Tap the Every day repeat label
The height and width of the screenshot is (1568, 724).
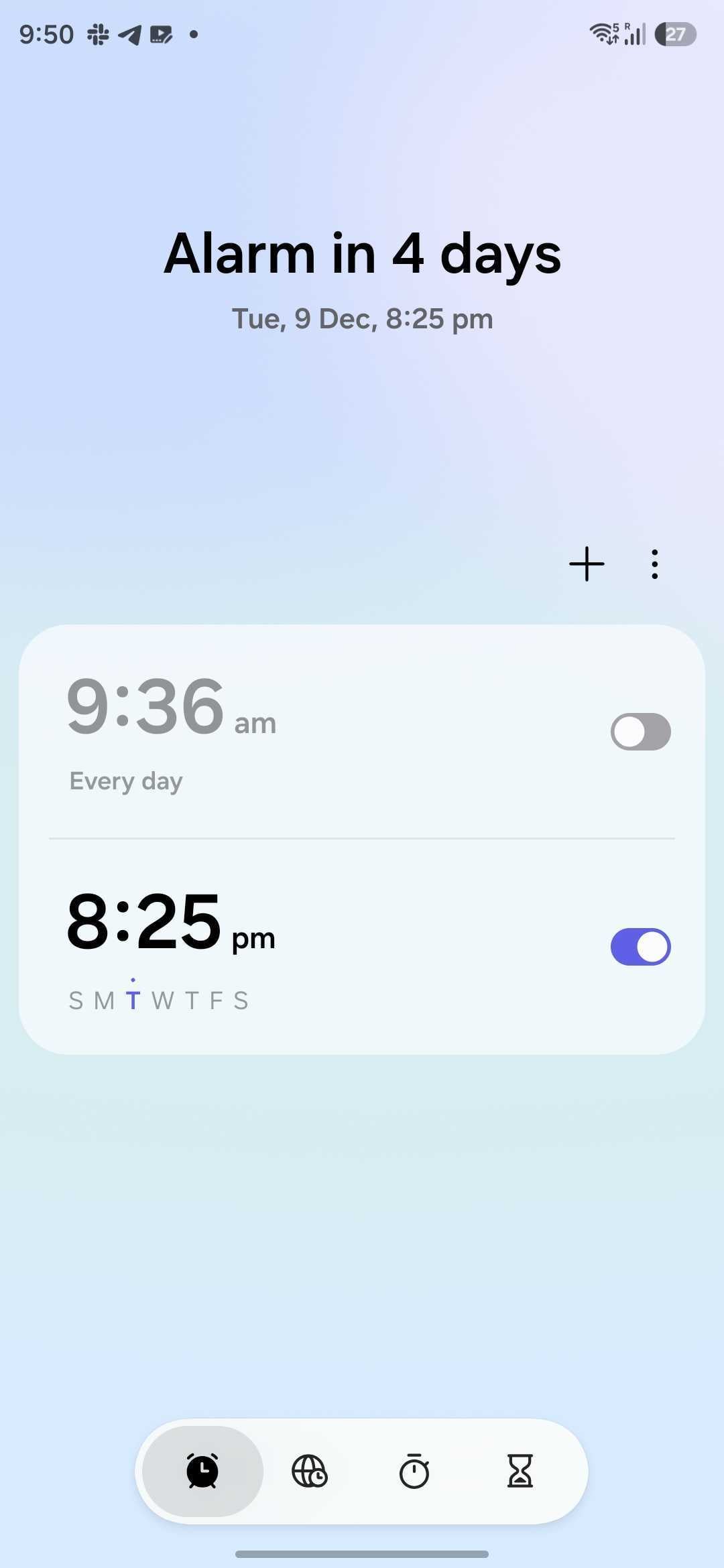pos(125,780)
